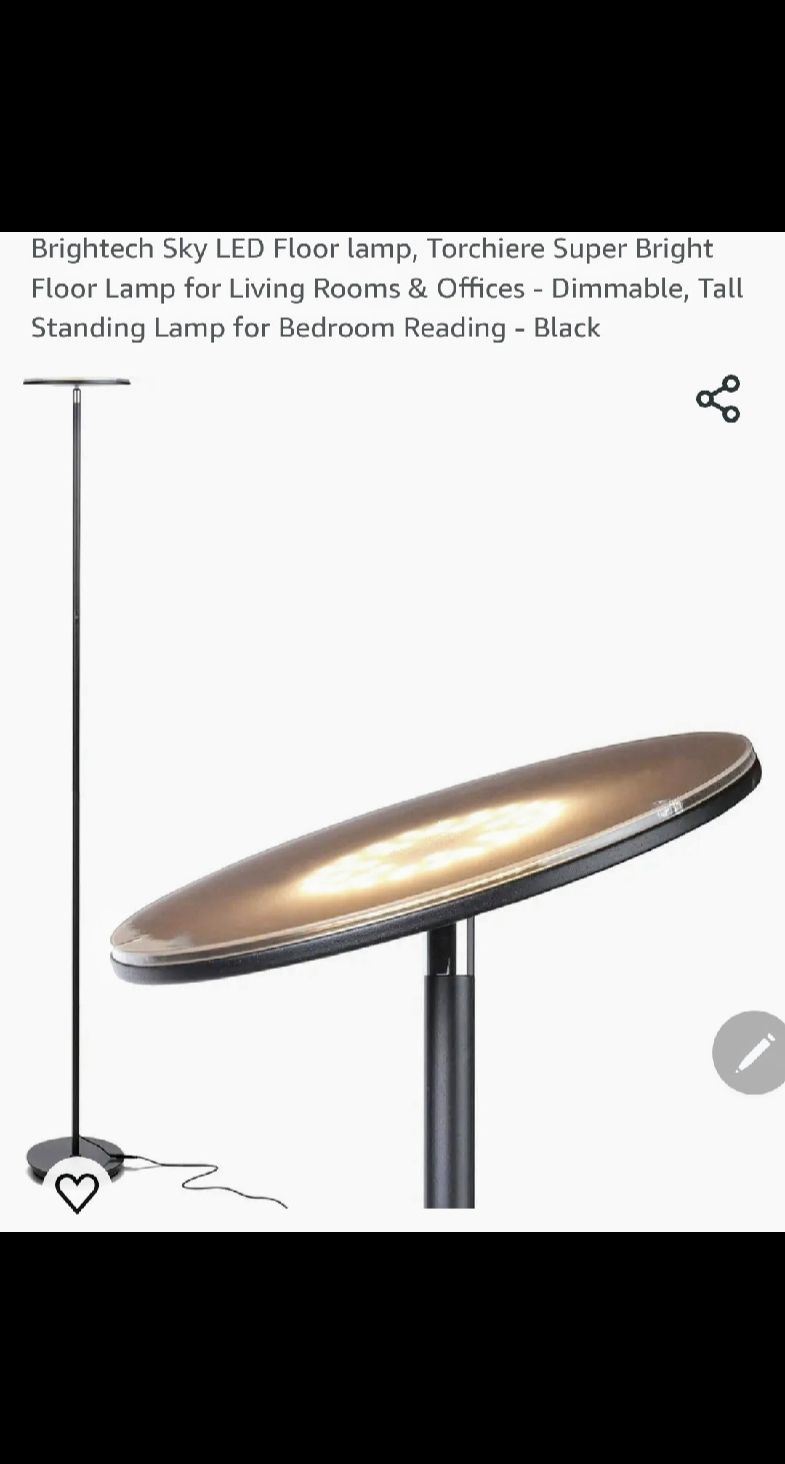Add the lamp to favorites via heart icon
785x1464 pixels.
pyautogui.click(x=77, y=1191)
